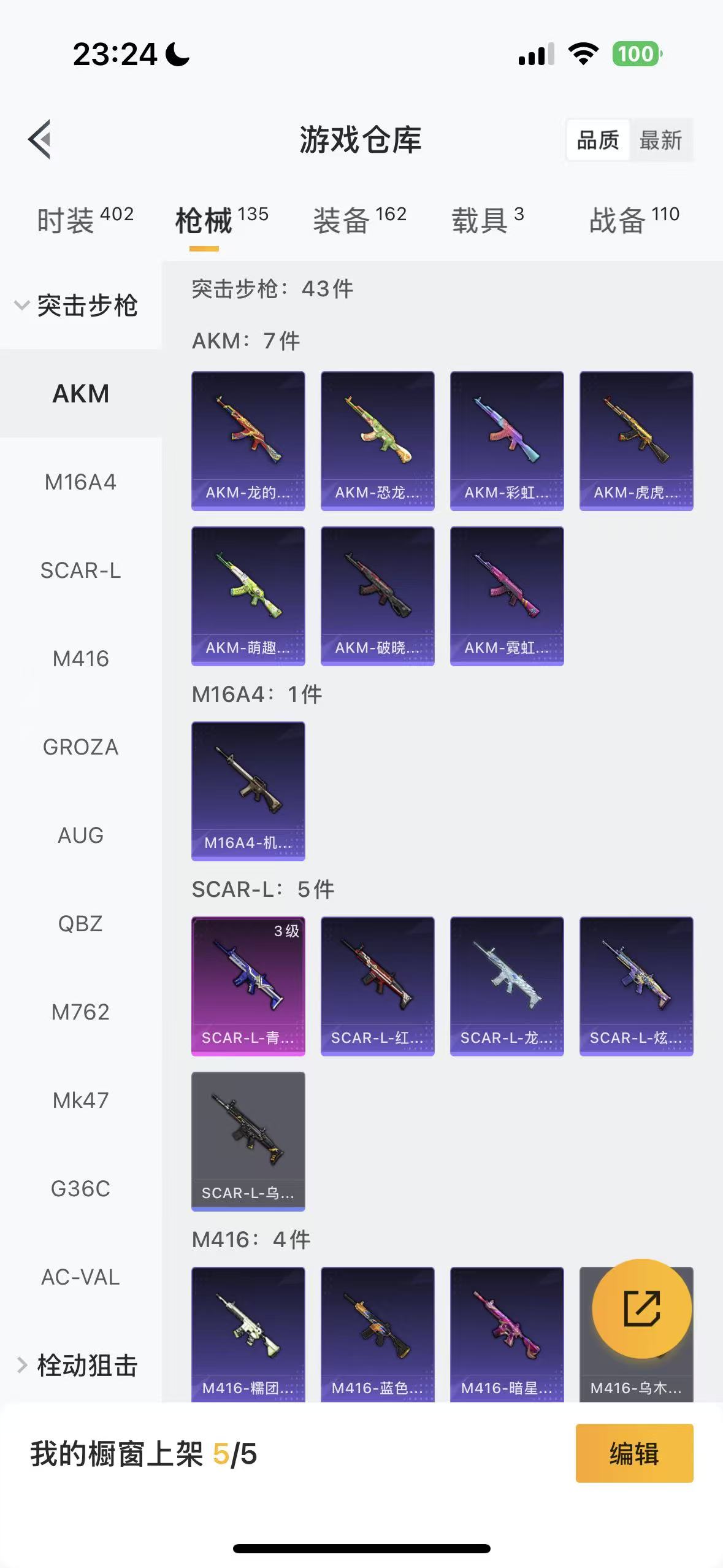
Task: Switch to the 时装 tab
Action: tap(85, 220)
